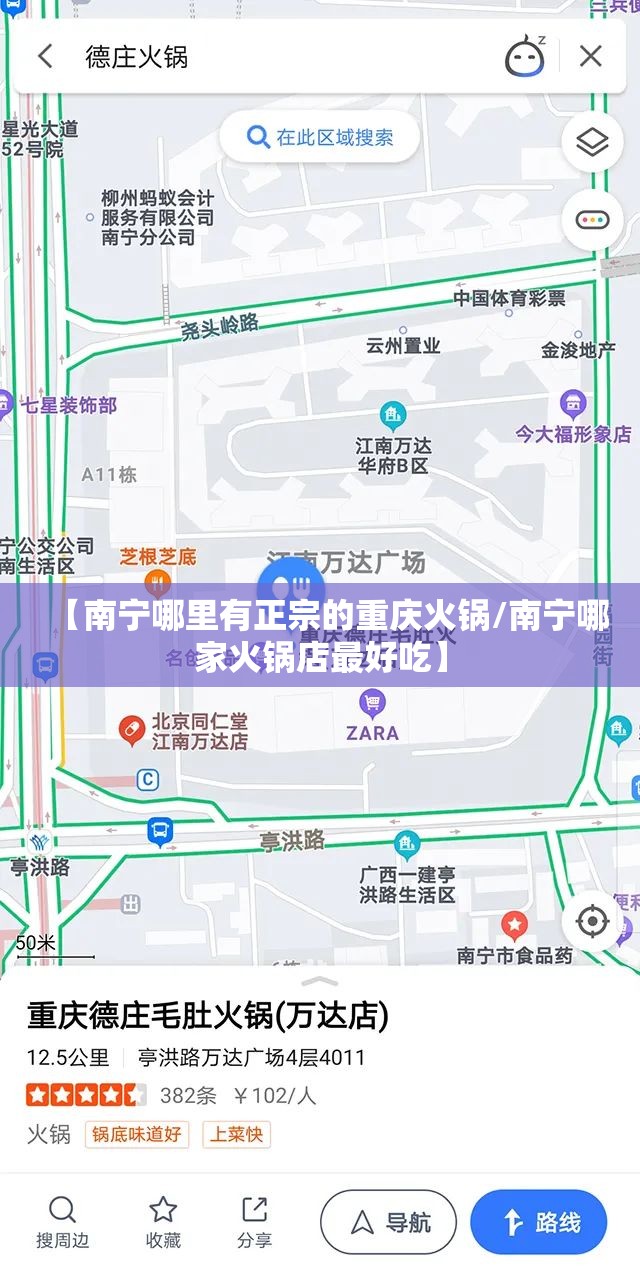Open the robot voice assistant icon
This screenshot has height=1271, width=640.
click(525, 56)
